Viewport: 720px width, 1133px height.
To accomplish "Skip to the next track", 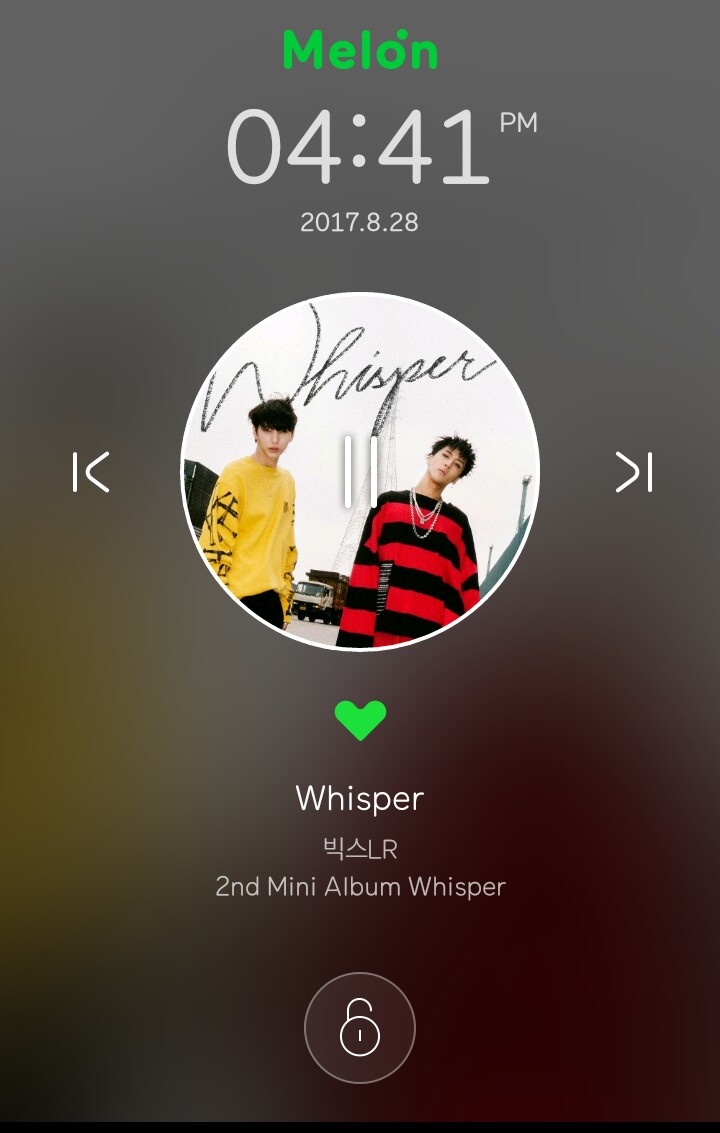I will (633, 472).
